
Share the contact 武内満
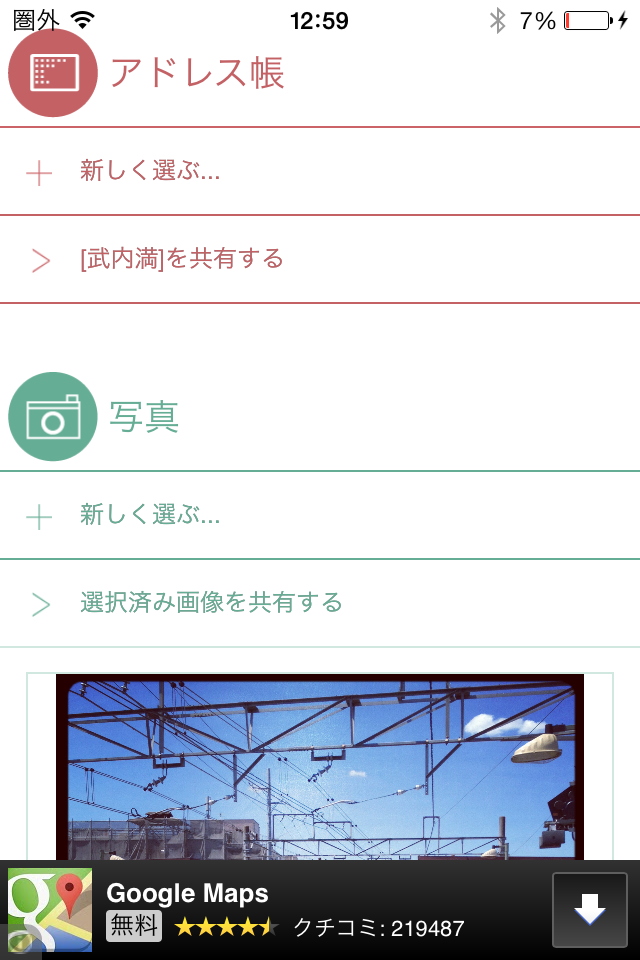182,259
